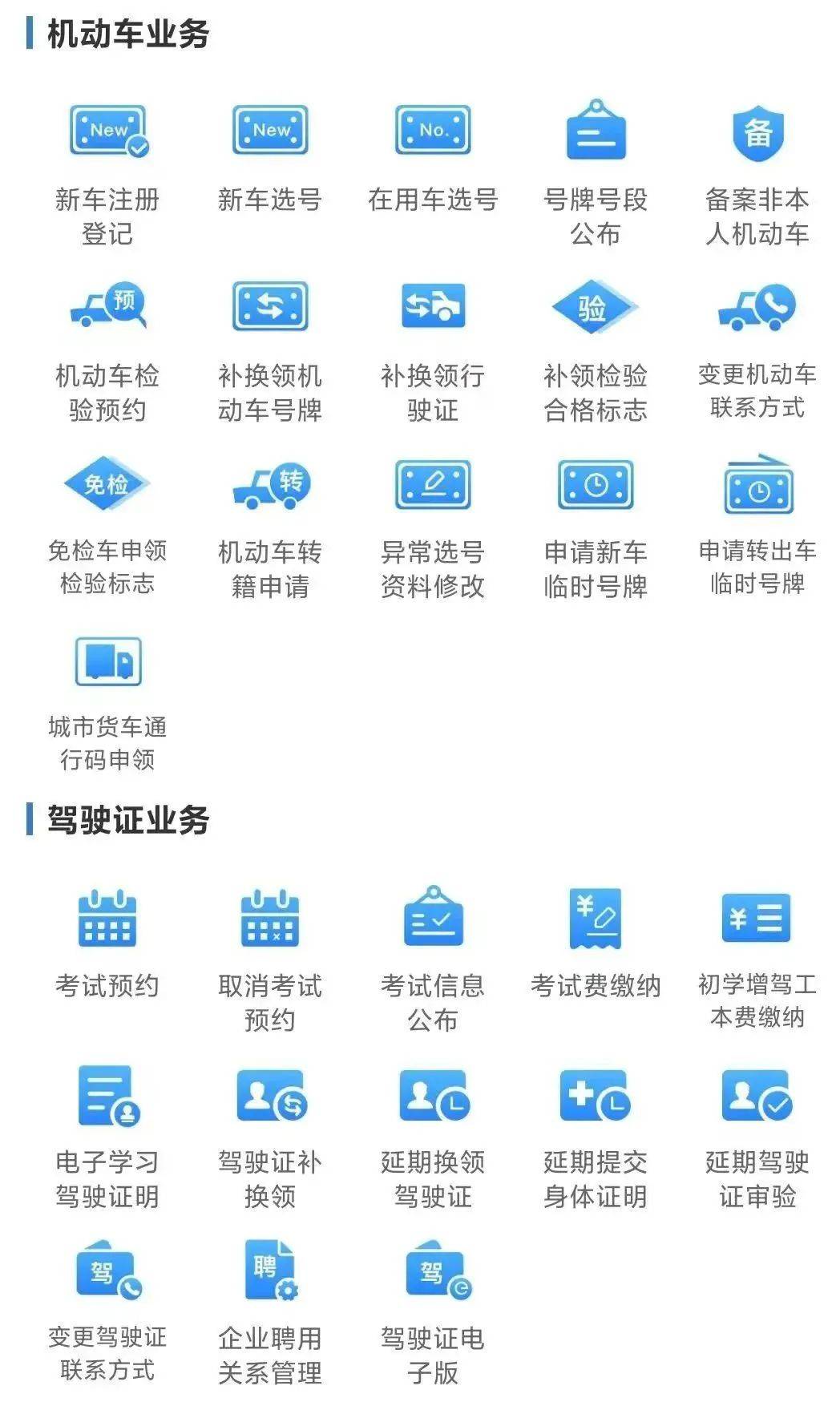This screenshot has width=840, height=1406.
Task: Pay 考试费缴纳
Action: click(x=596, y=943)
